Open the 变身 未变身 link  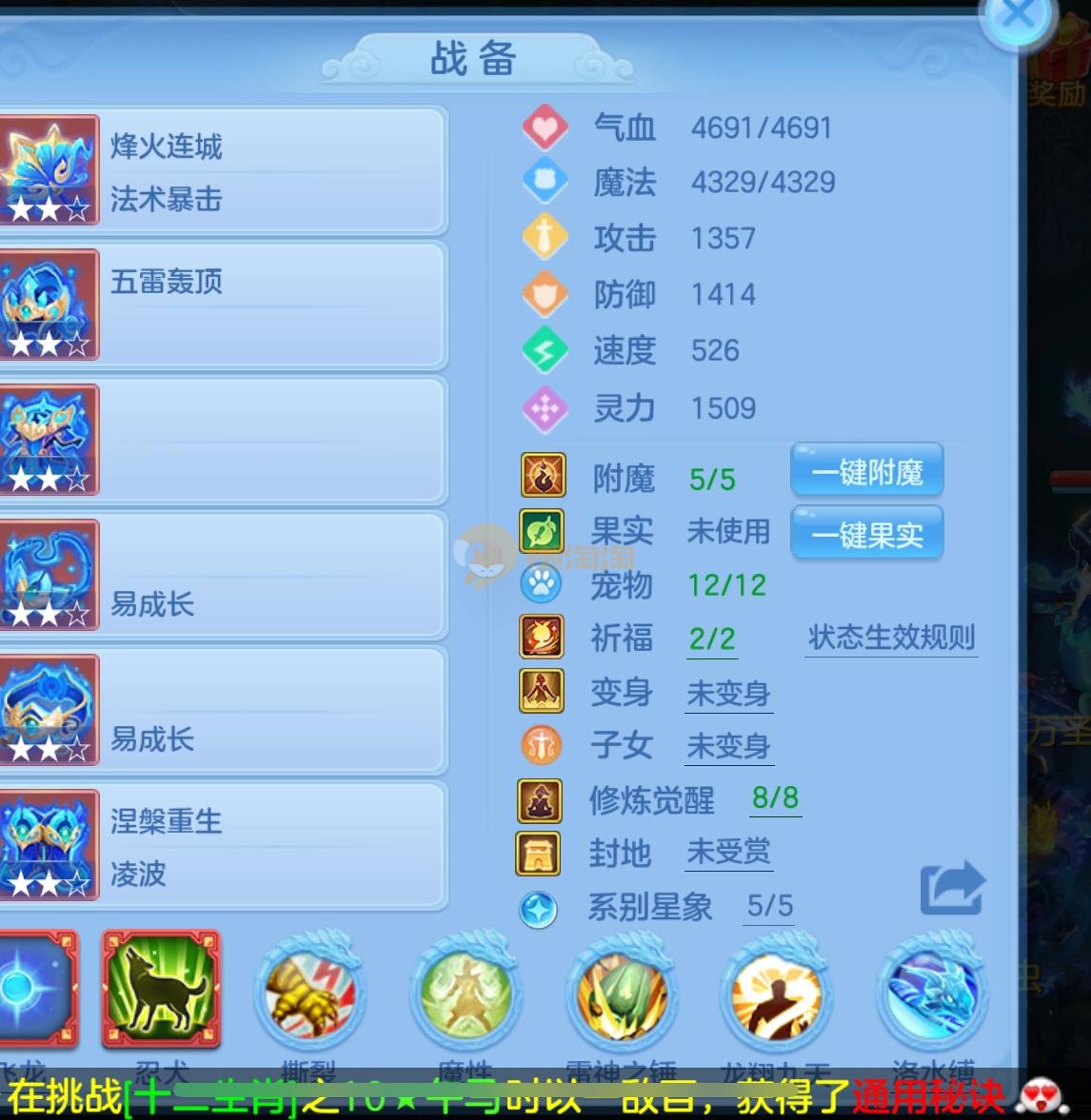(x=728, y=694)
